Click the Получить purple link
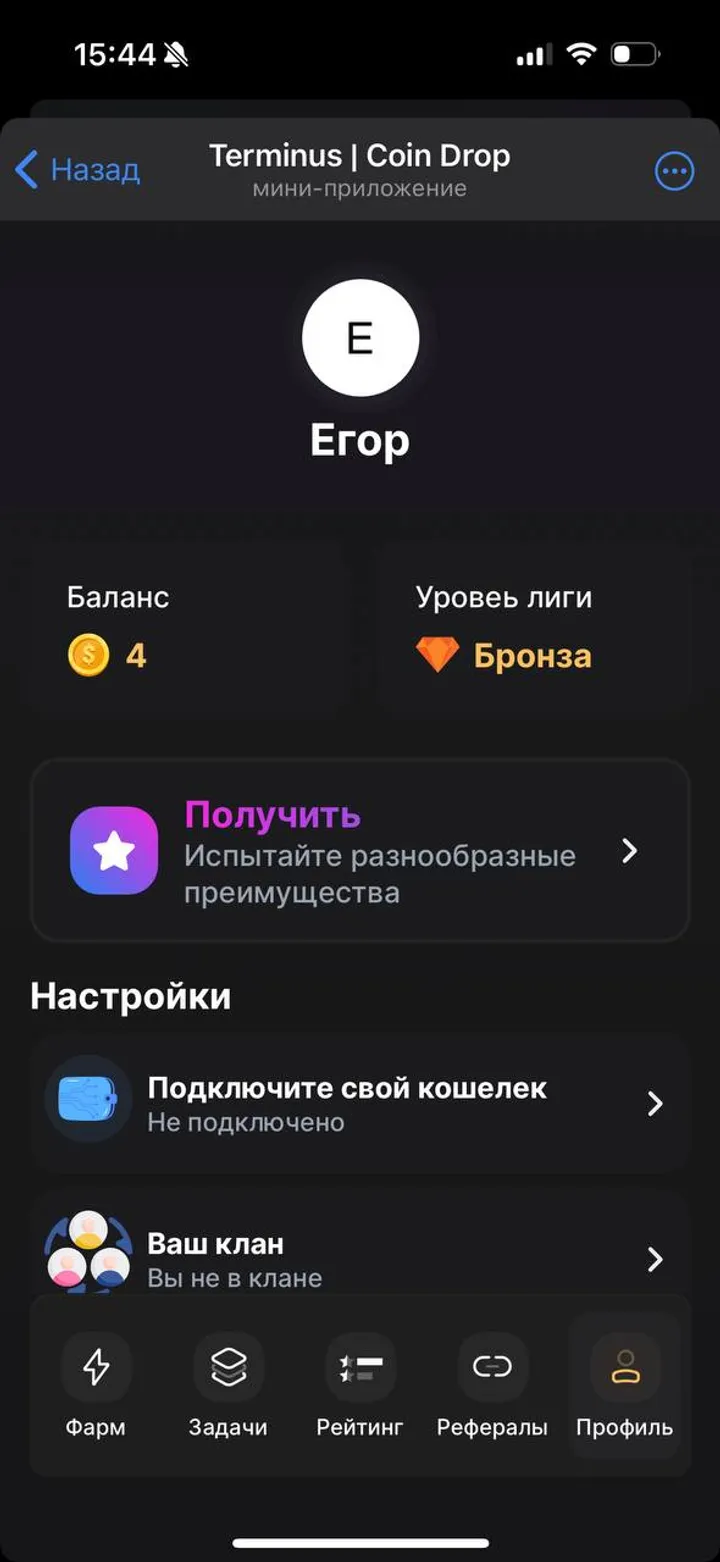The width and height of the screenshot is (720, 1562). (x=272, y=814)
